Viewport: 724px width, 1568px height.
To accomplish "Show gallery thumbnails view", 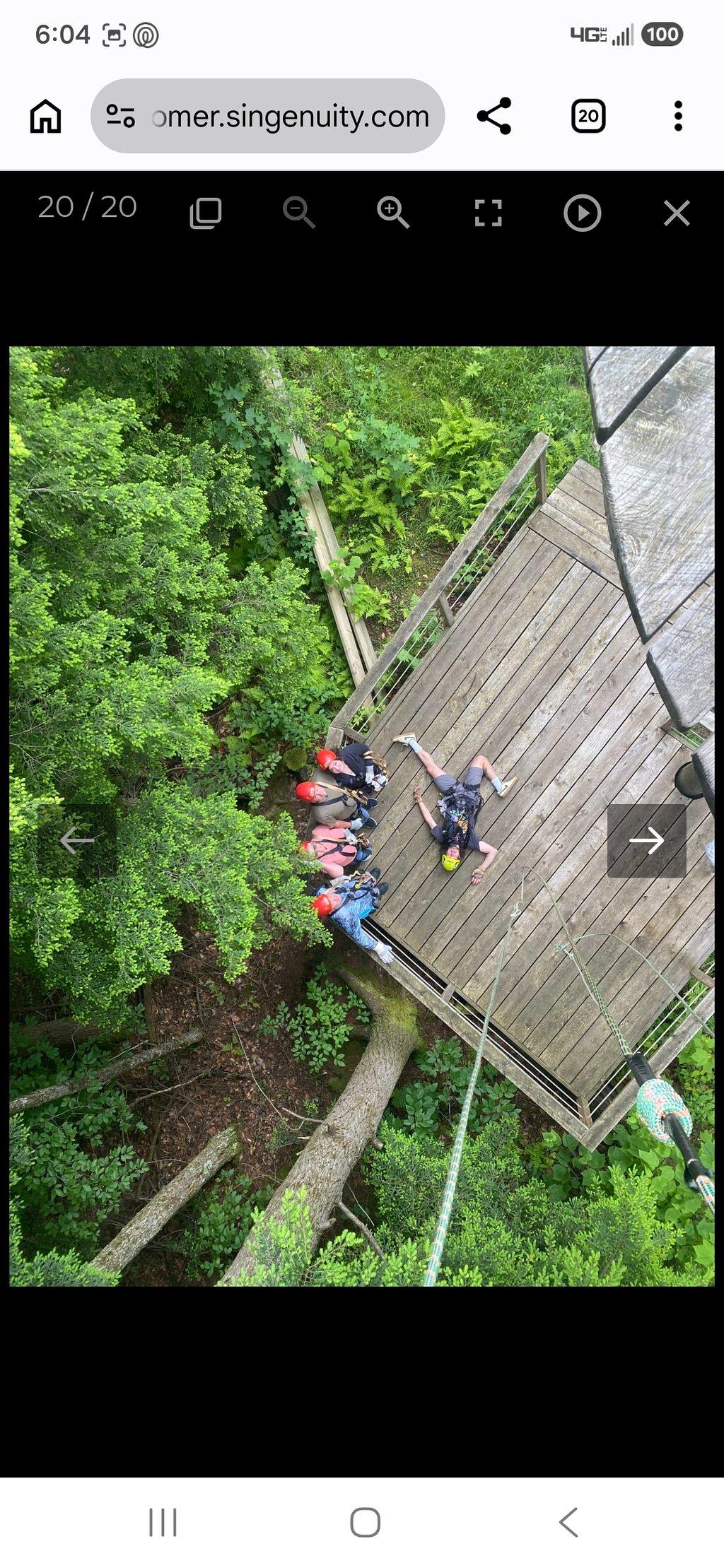I will pos(206,213).
